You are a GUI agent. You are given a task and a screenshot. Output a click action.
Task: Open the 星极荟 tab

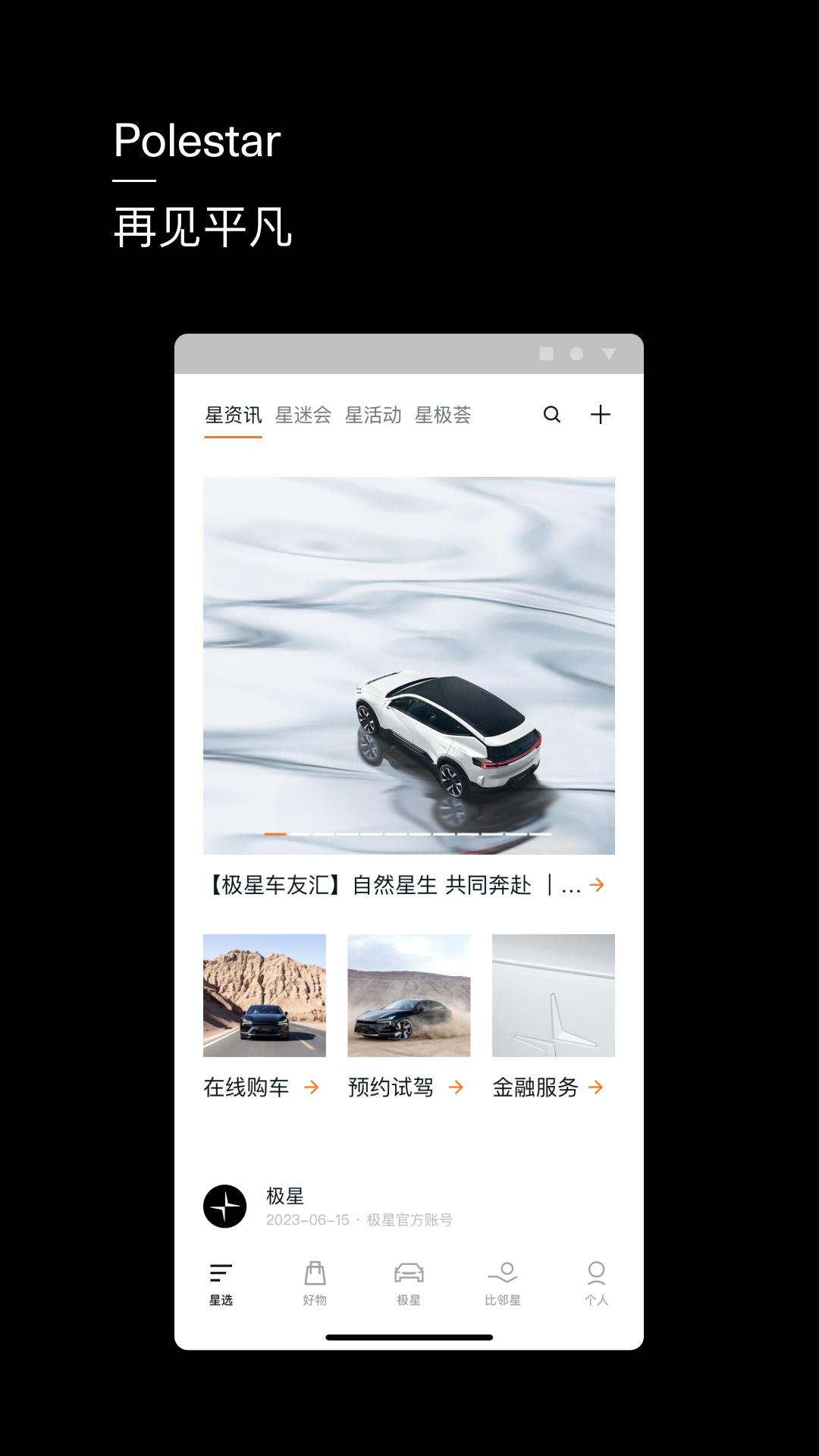click(x=444, y=415)
